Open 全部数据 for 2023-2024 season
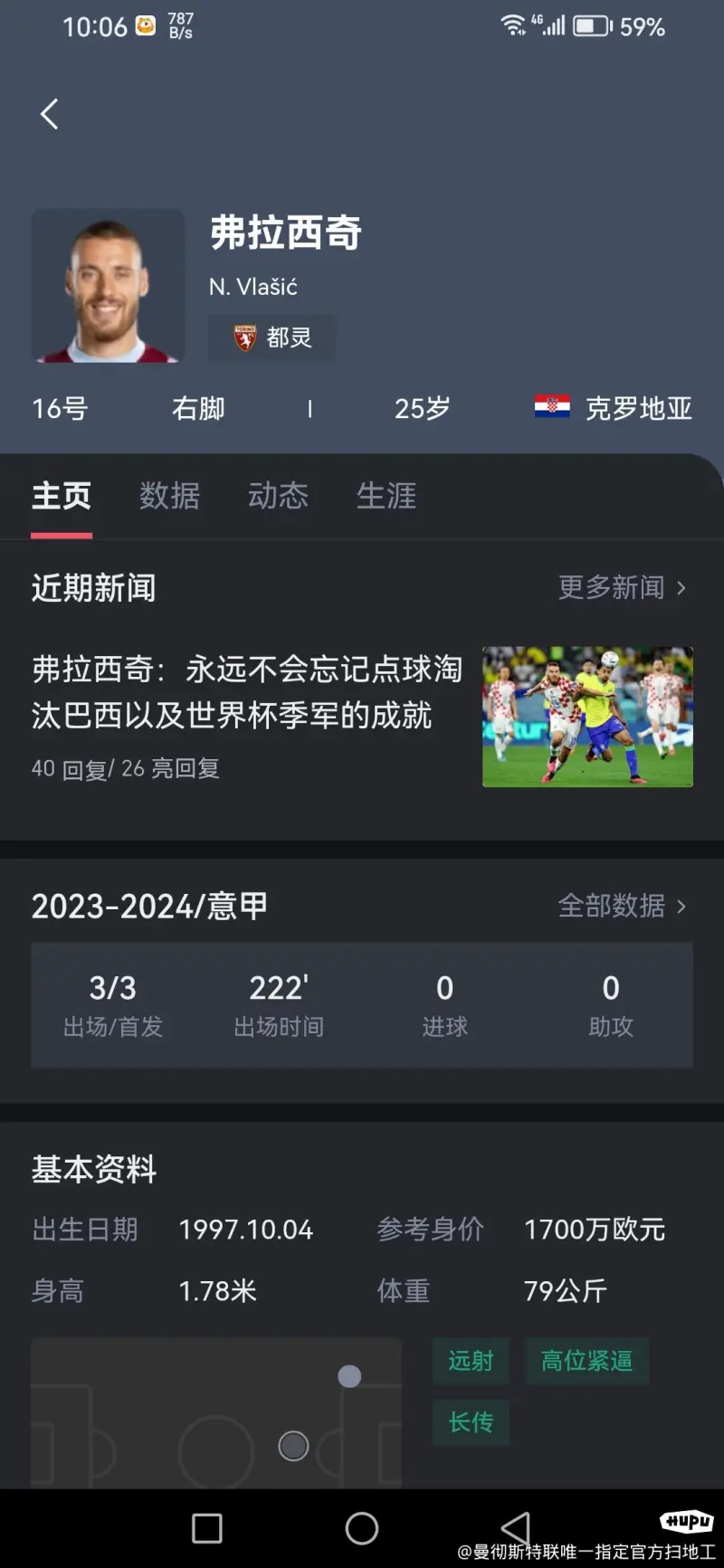This screenshot has height=1568, width=724. [622, 906]
